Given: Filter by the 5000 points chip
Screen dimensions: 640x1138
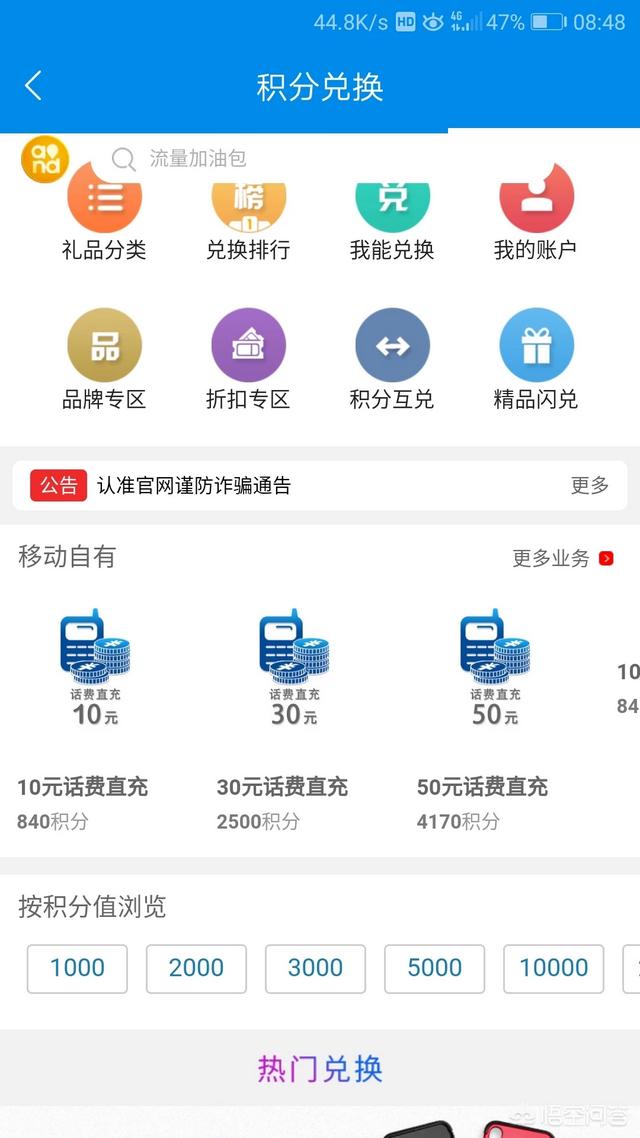Looking at the screenshot, I should tap(434, 968).
